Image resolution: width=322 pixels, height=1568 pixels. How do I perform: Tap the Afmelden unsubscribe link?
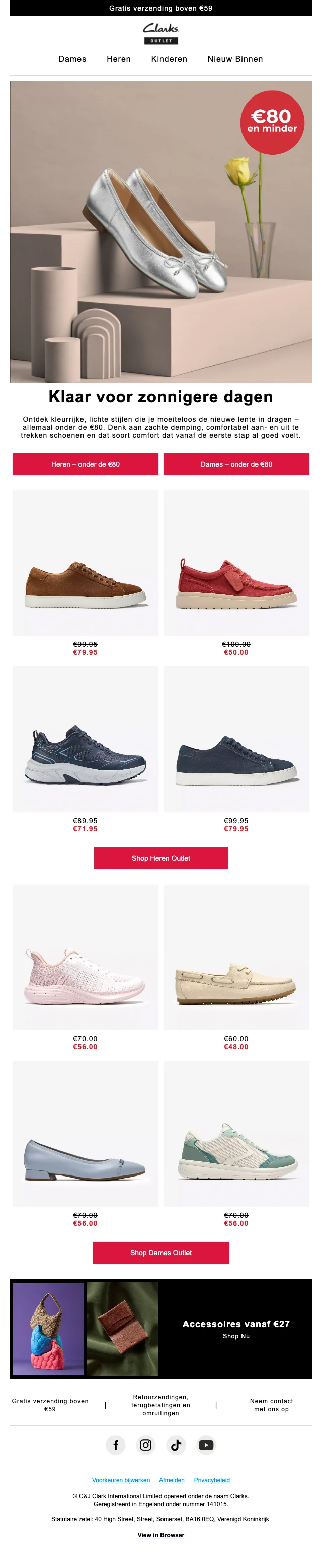172,1480
